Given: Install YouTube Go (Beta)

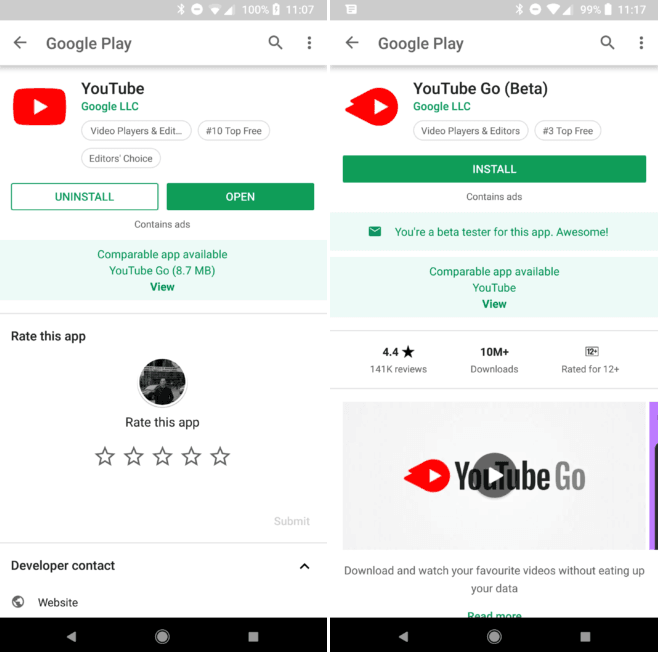Looking at the screenshot, I should point(494,169).
